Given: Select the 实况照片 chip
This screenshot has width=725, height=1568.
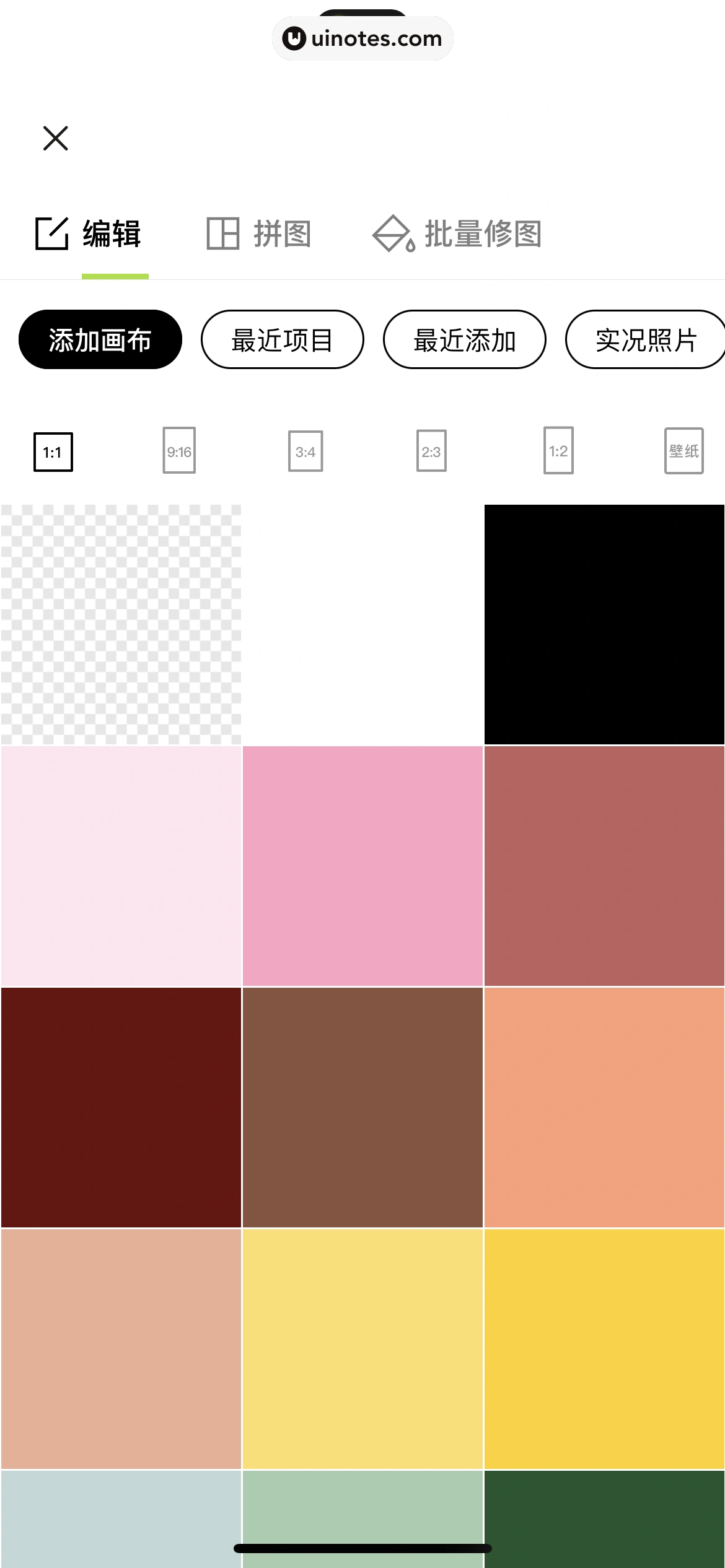Looking at the screenshot, I should 644,340.
